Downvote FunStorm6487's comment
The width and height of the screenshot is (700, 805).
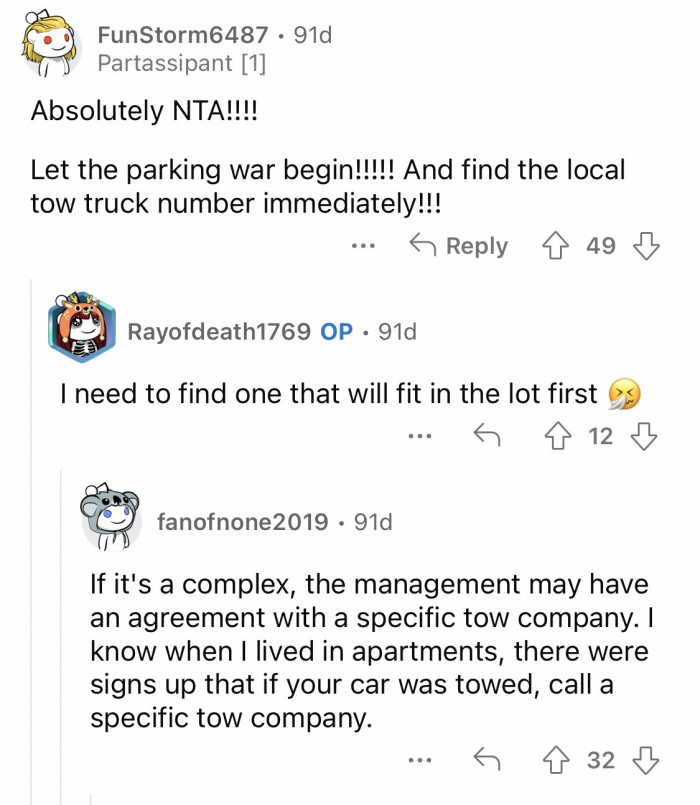(x=646, y=246)
